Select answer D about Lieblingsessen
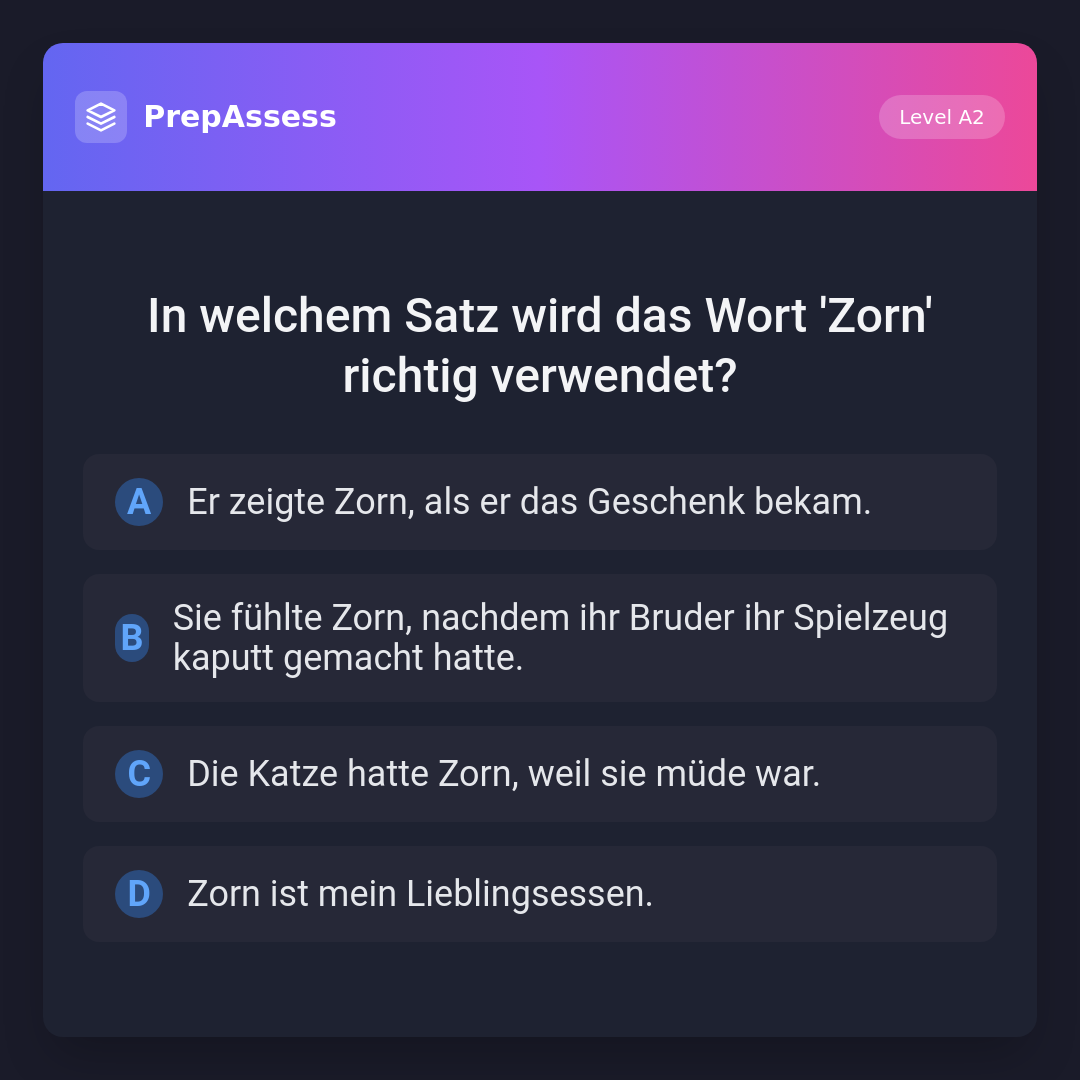Screen dimensions: 1080x1080 (x=540, y=894)
